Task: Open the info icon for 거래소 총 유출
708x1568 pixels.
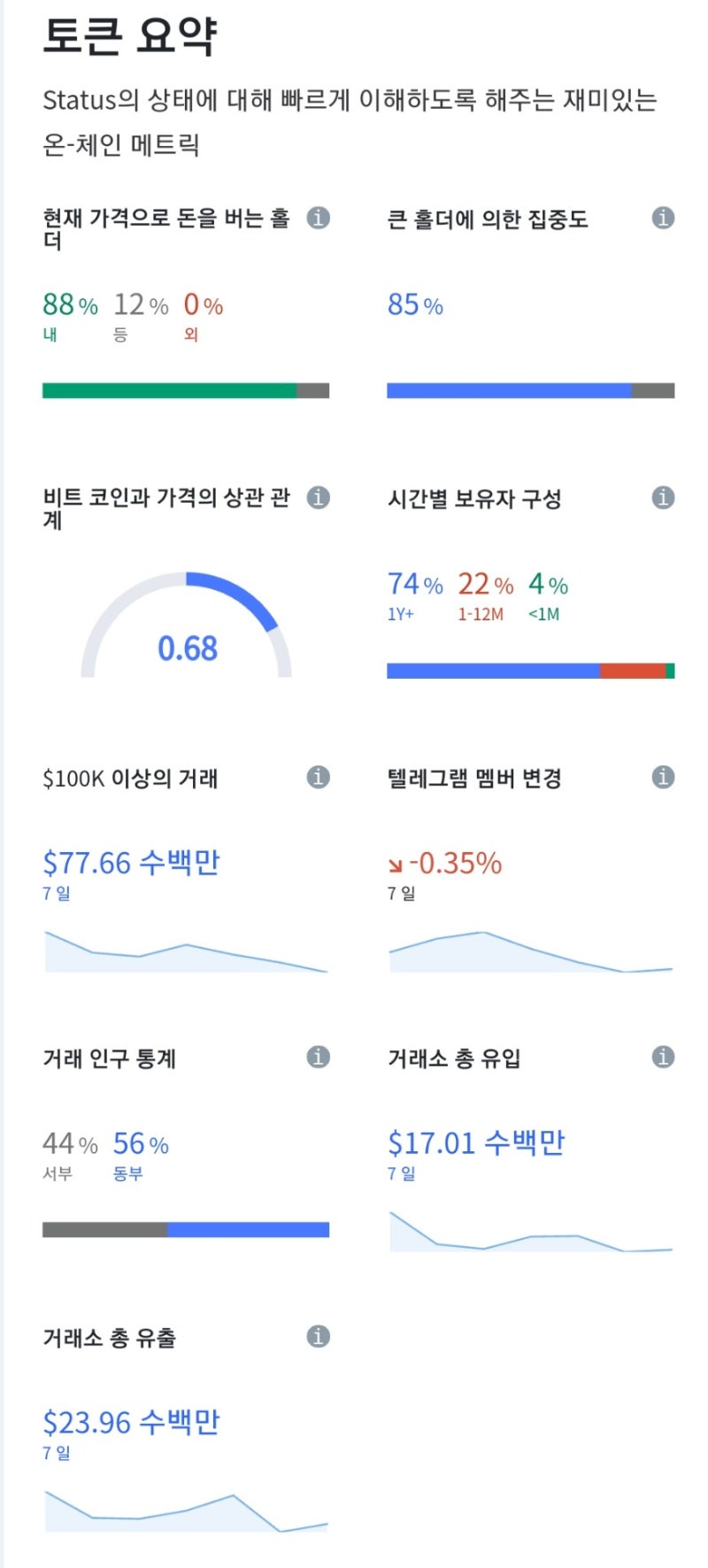Action: click(x=317, y=1336)
